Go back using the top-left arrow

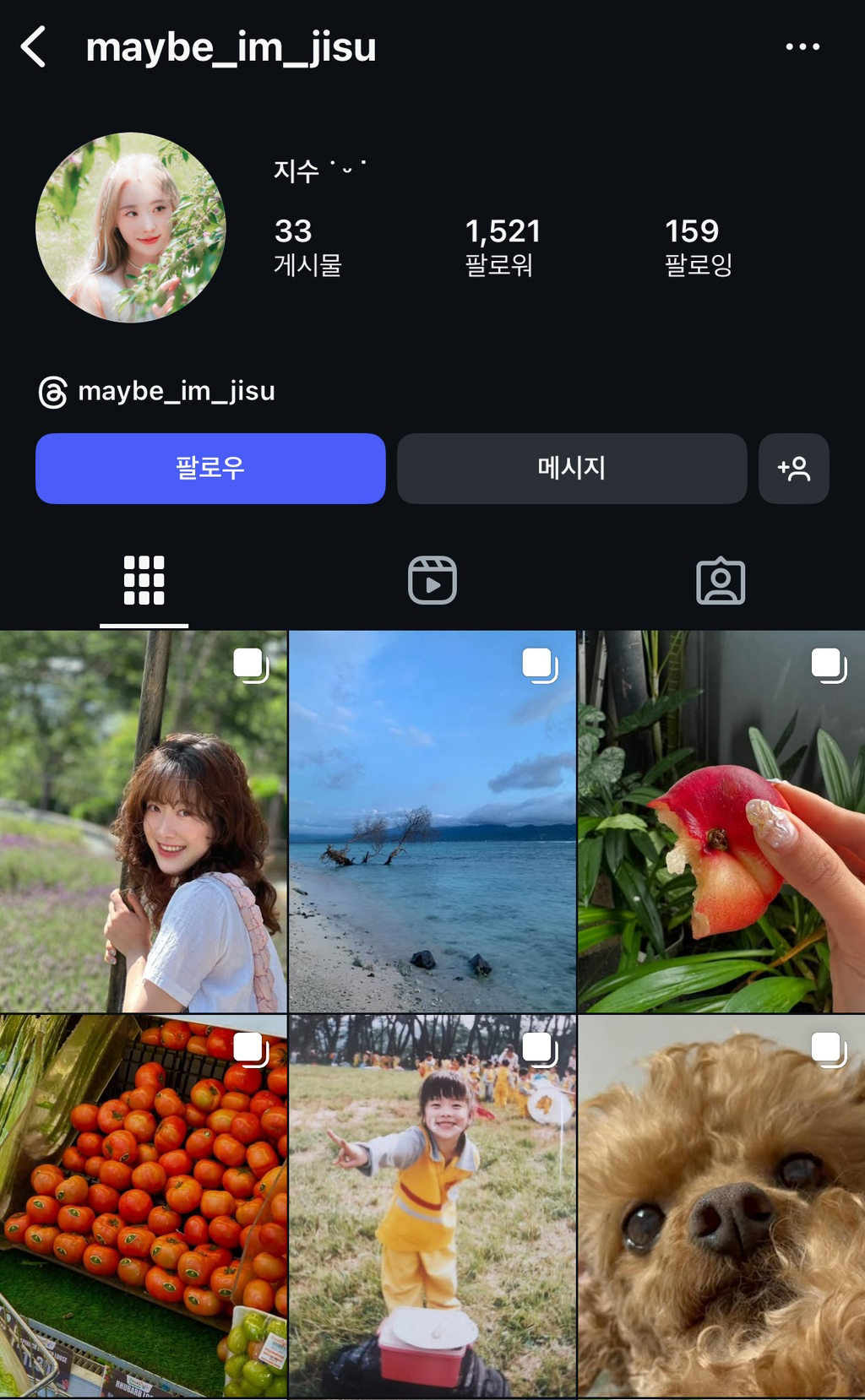[33, 46]
